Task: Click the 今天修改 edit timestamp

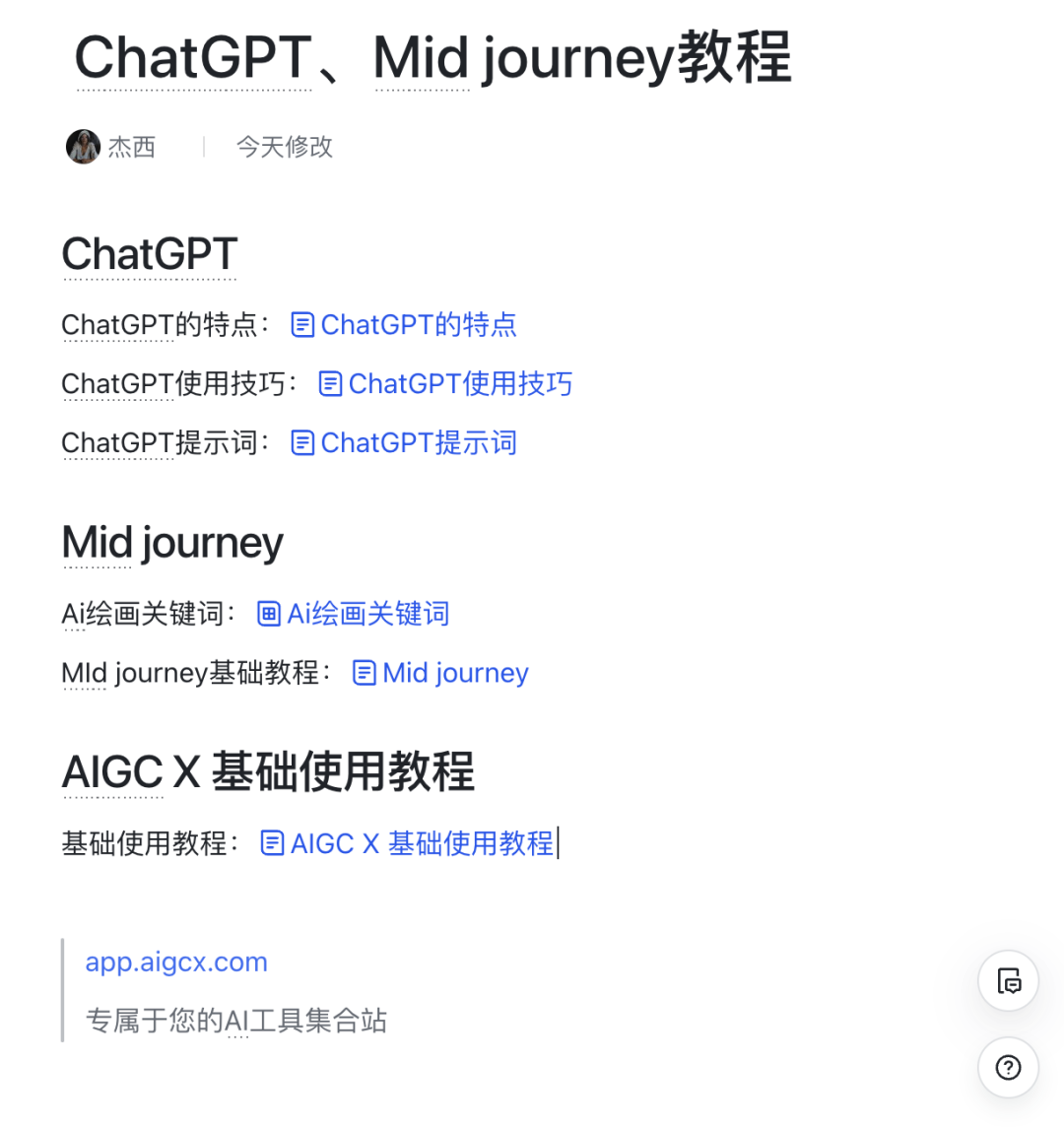Action: 283,146
